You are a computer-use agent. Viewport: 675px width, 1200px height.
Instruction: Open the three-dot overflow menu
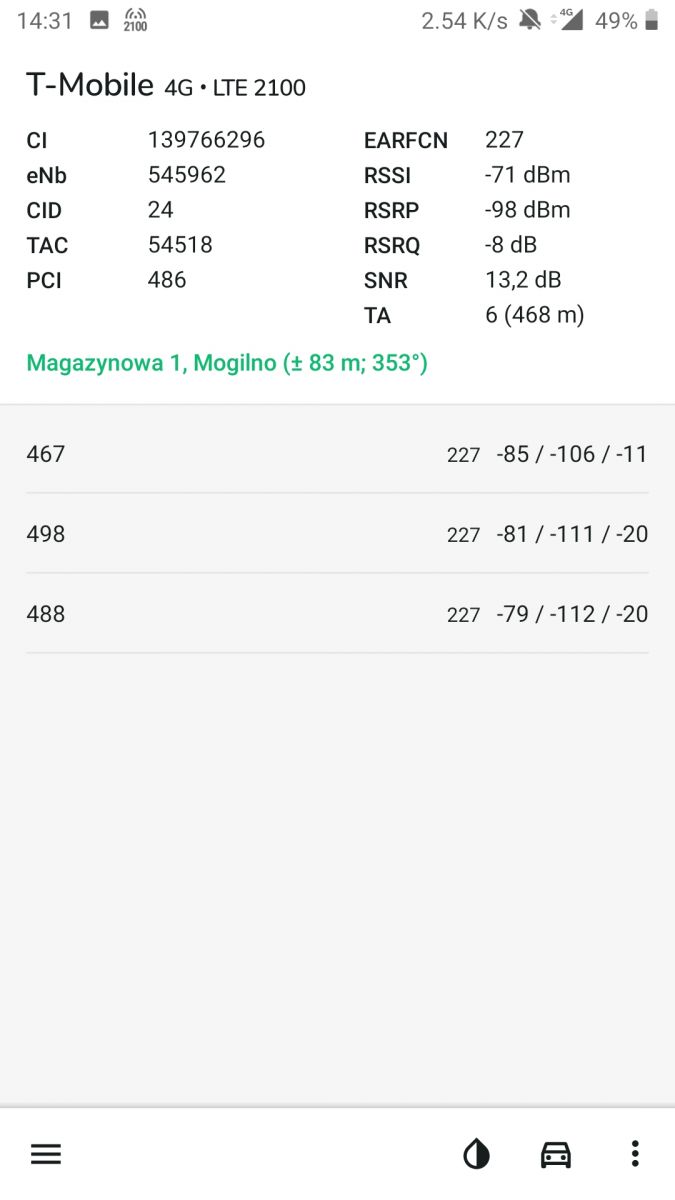click(x=635, y=1154)
